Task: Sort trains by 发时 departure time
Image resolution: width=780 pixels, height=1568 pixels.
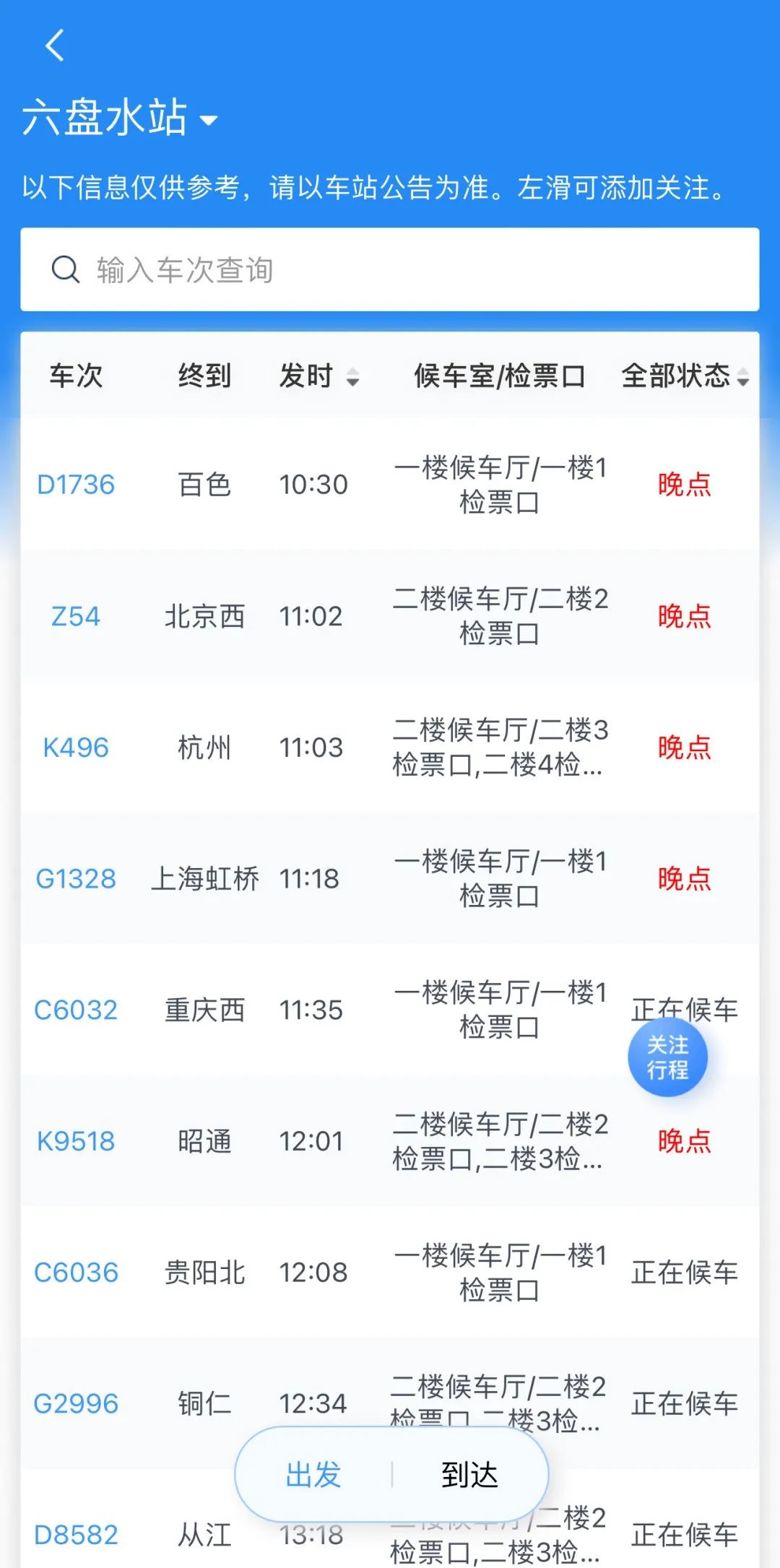Action: pyautogui.click(x=318, y=376)
